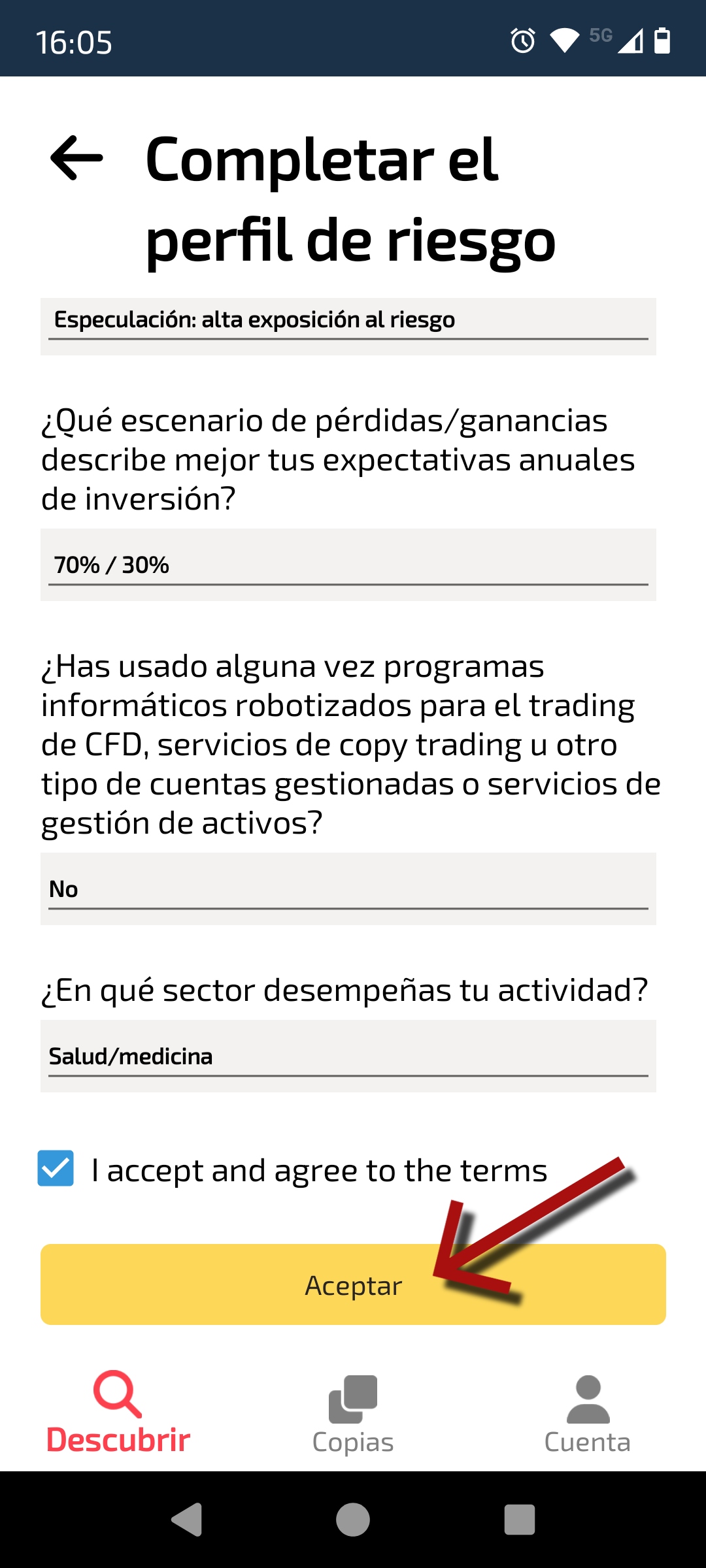Open the dropdown showing No
Screen dimensions: 706x1568
click(x=348, y=889)
